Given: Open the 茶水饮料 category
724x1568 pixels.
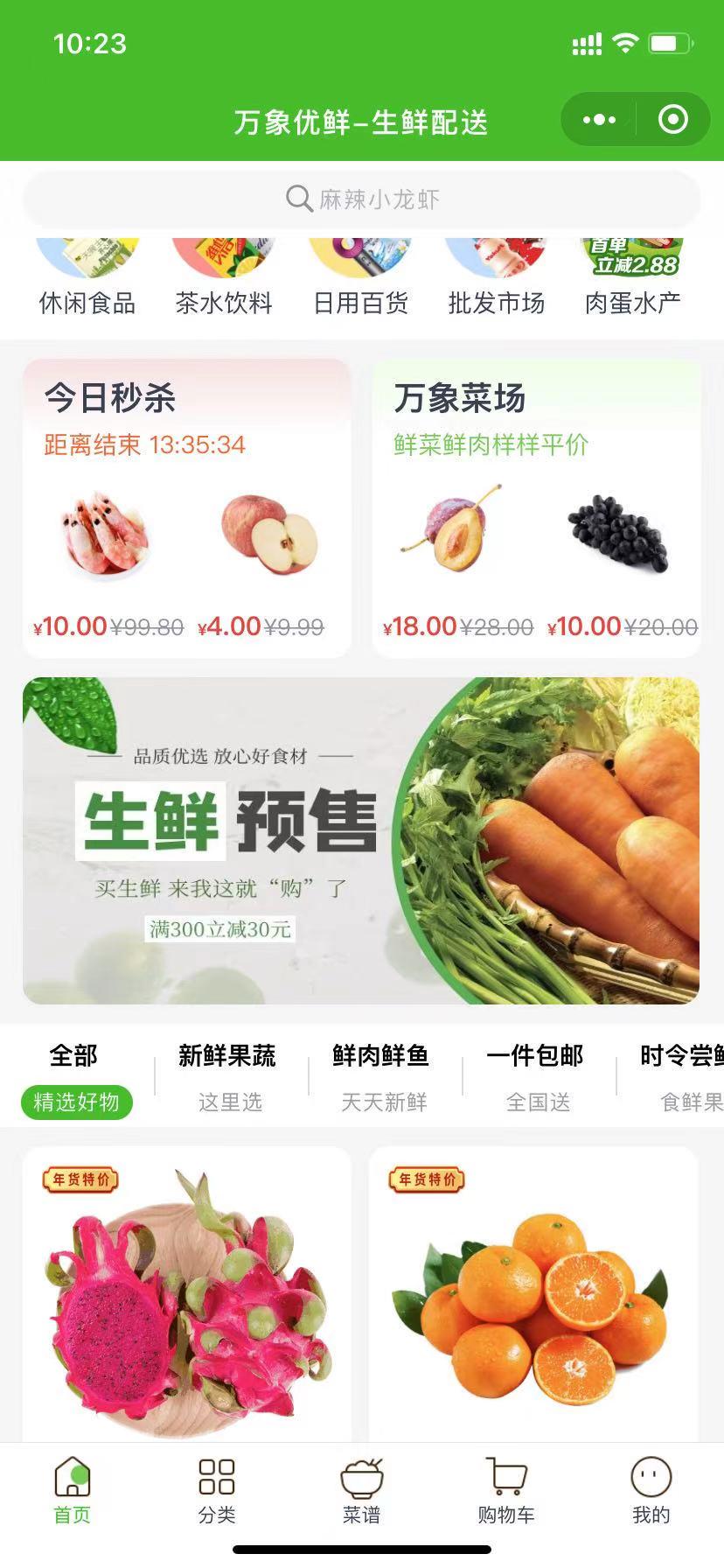Looking at the screenshot, I should click(224, 278).
